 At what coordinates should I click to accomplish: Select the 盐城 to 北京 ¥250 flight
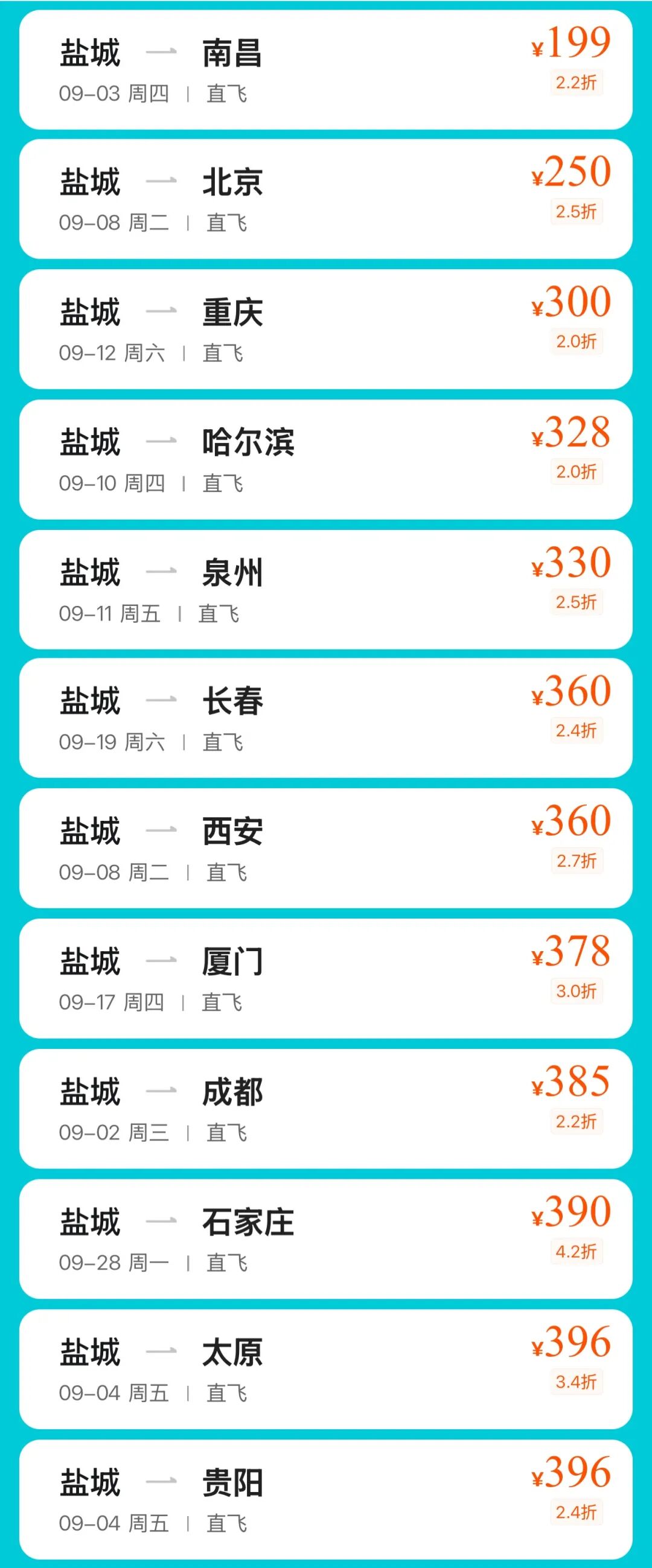coord(325,199)
